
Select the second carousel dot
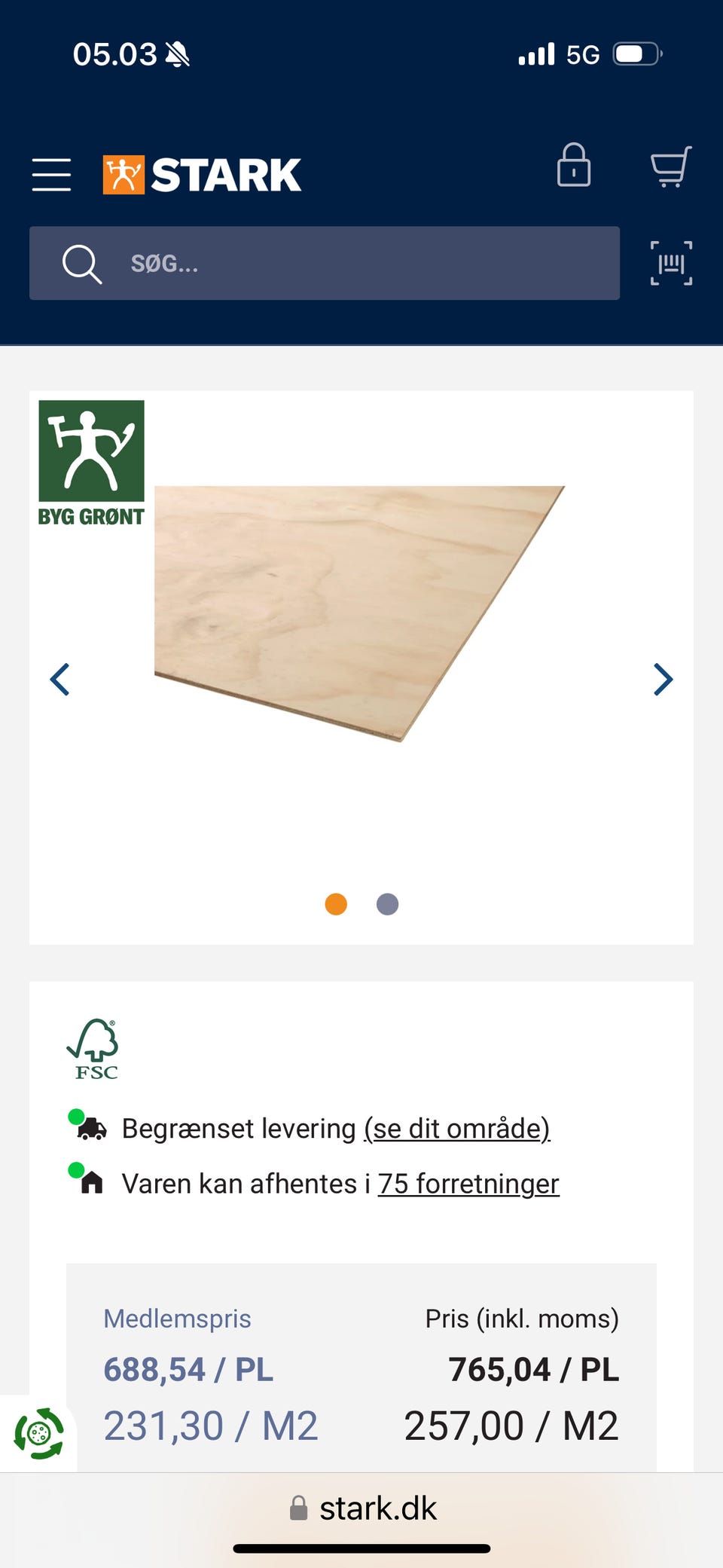click(x=387, y=903)
